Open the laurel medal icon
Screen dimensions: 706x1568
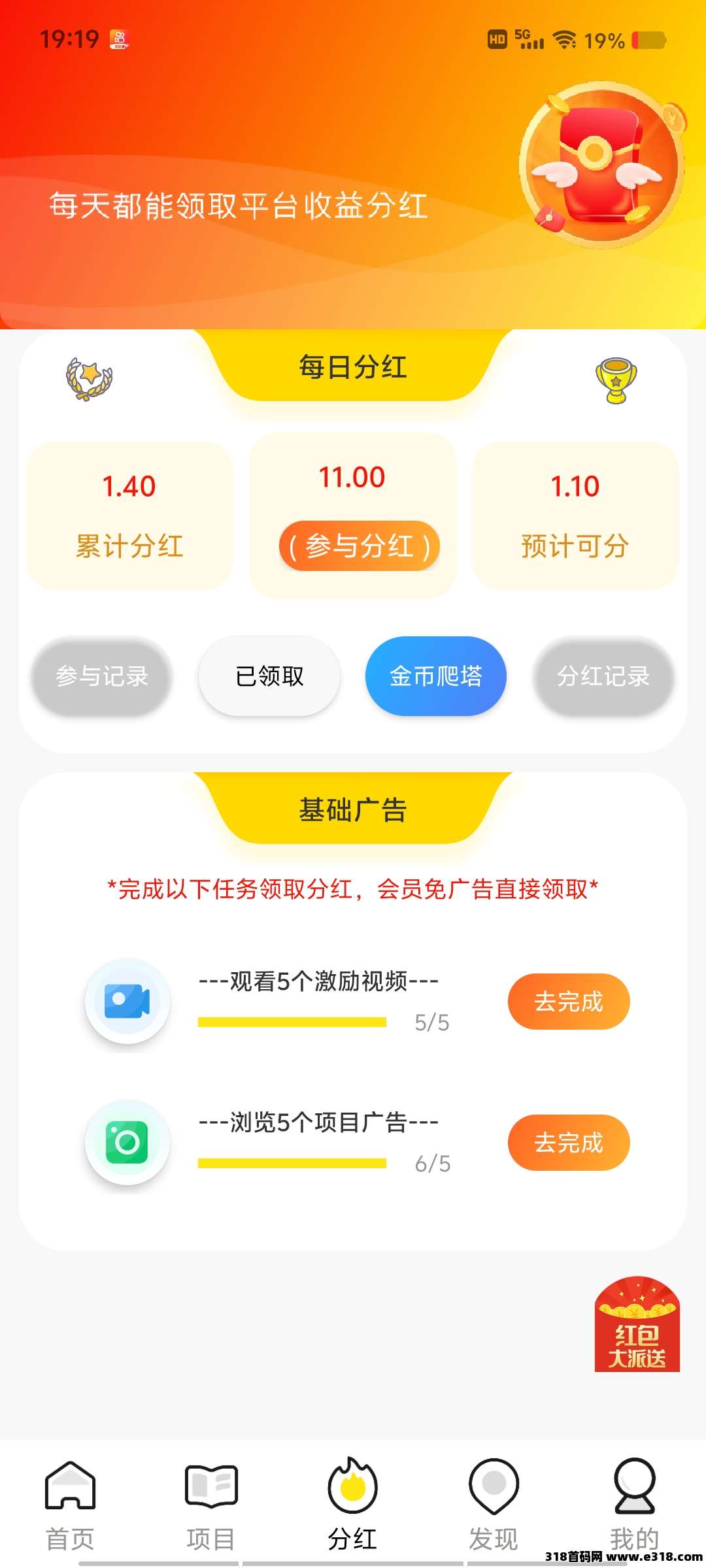[x=90, y=379]
